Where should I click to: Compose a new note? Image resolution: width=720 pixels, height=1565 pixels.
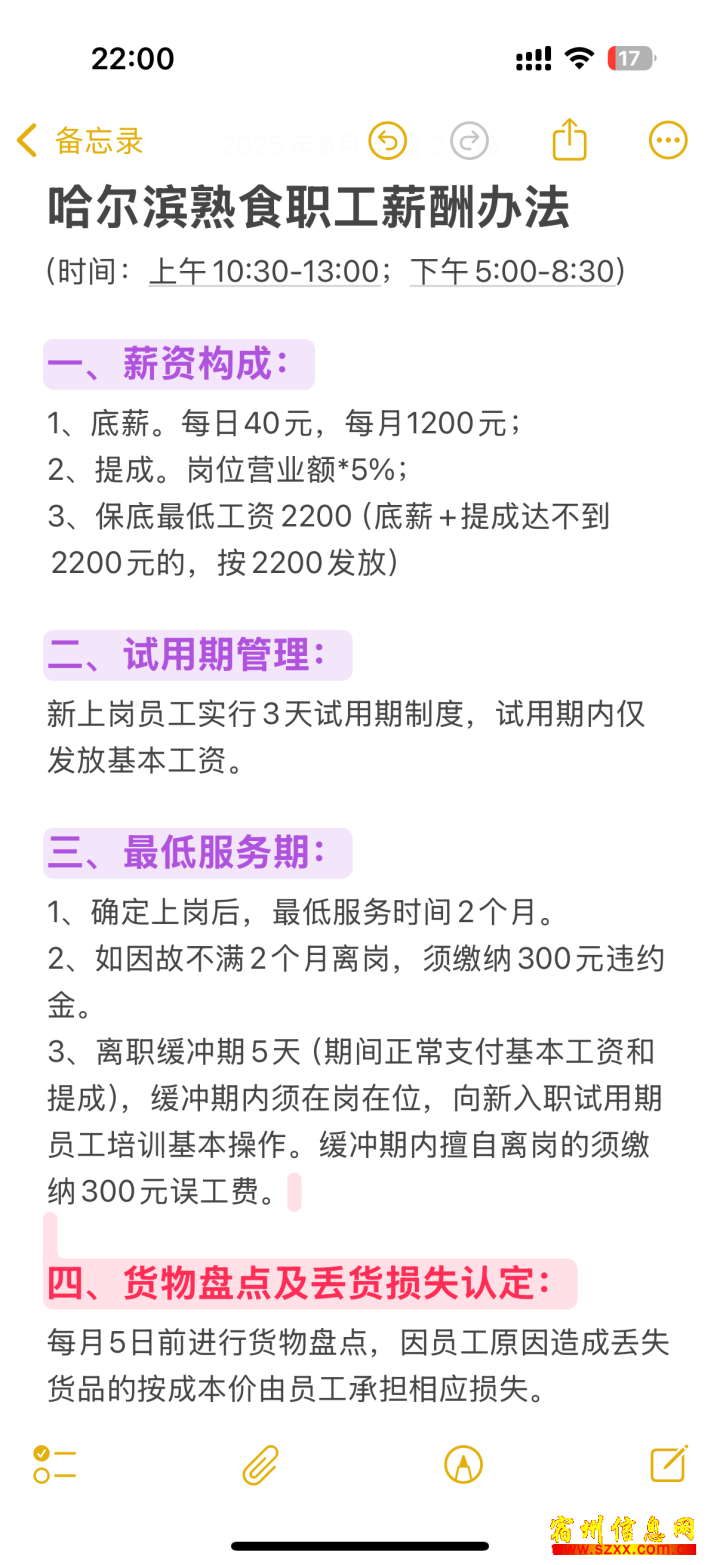pos(668,1463)
